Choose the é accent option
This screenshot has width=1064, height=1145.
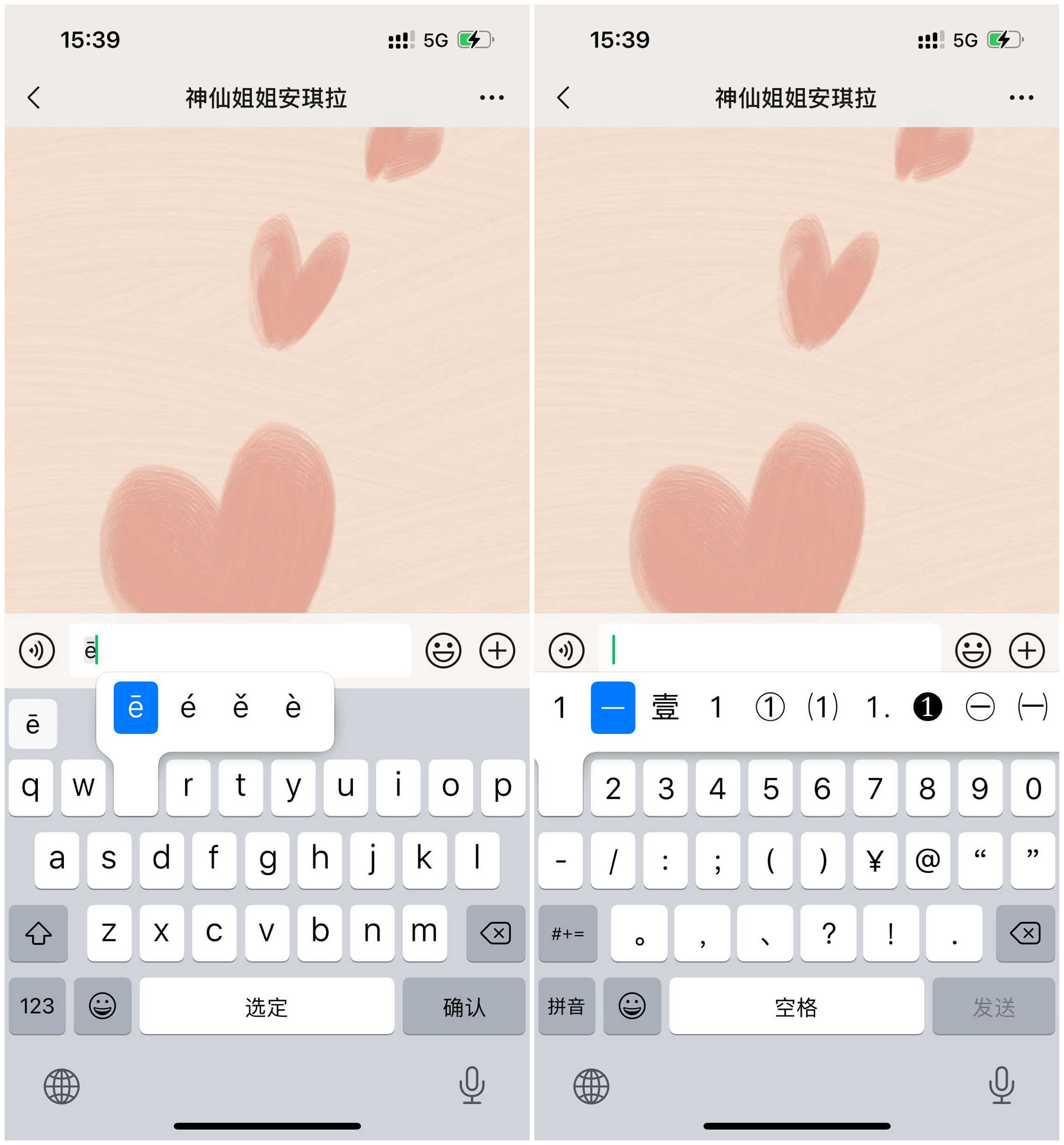[188, 708]
